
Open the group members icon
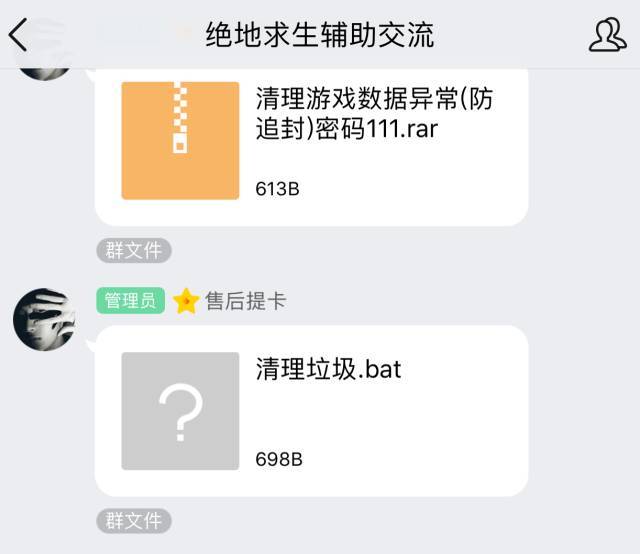click(608, 36)
